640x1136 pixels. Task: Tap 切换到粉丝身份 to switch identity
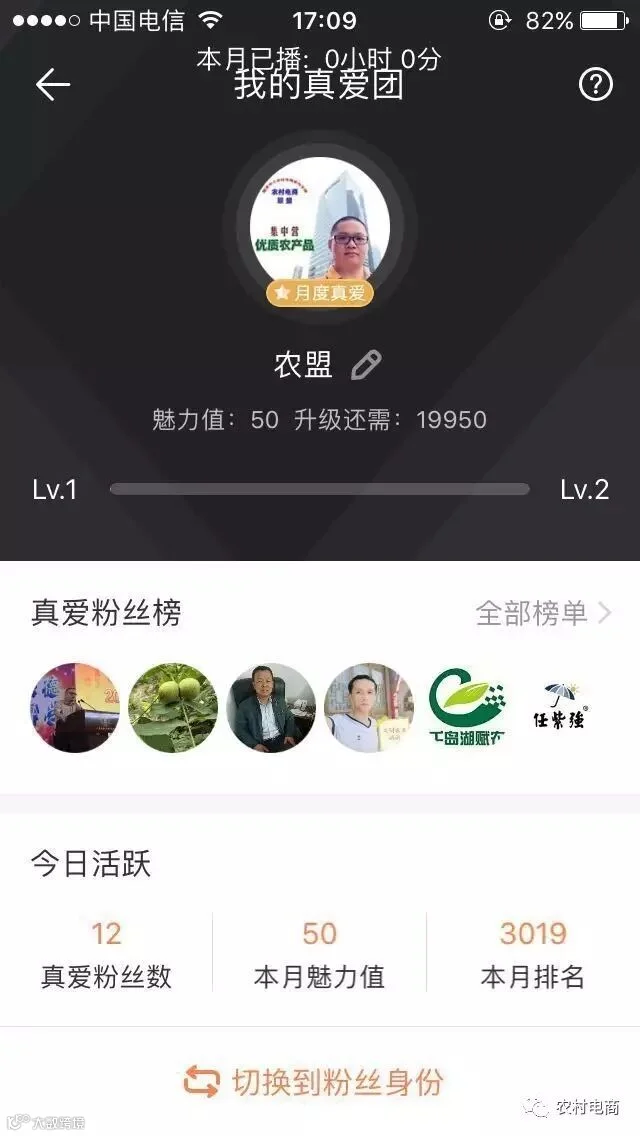[313, 1082]
